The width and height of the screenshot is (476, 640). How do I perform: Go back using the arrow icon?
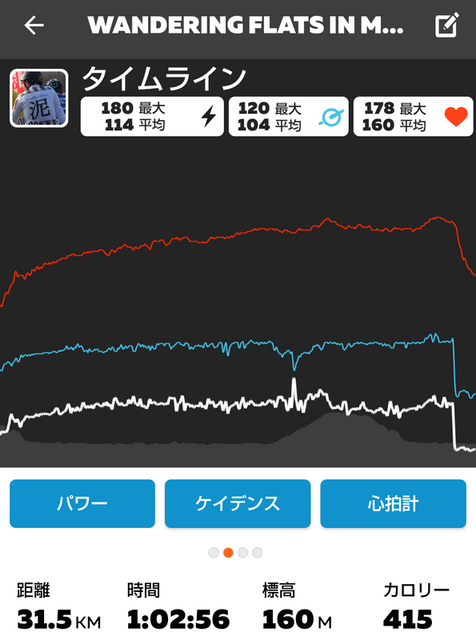click(x=34, y=25)
